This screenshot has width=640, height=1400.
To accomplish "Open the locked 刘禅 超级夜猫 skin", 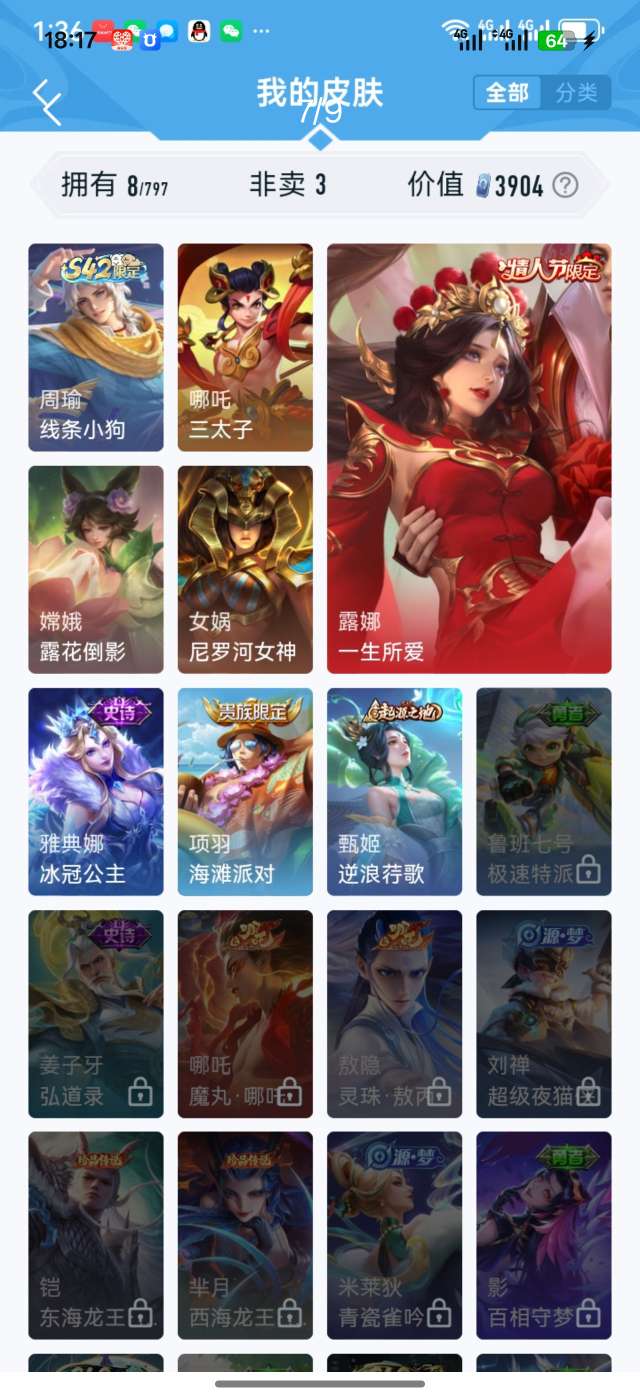I will (544, 1014).
